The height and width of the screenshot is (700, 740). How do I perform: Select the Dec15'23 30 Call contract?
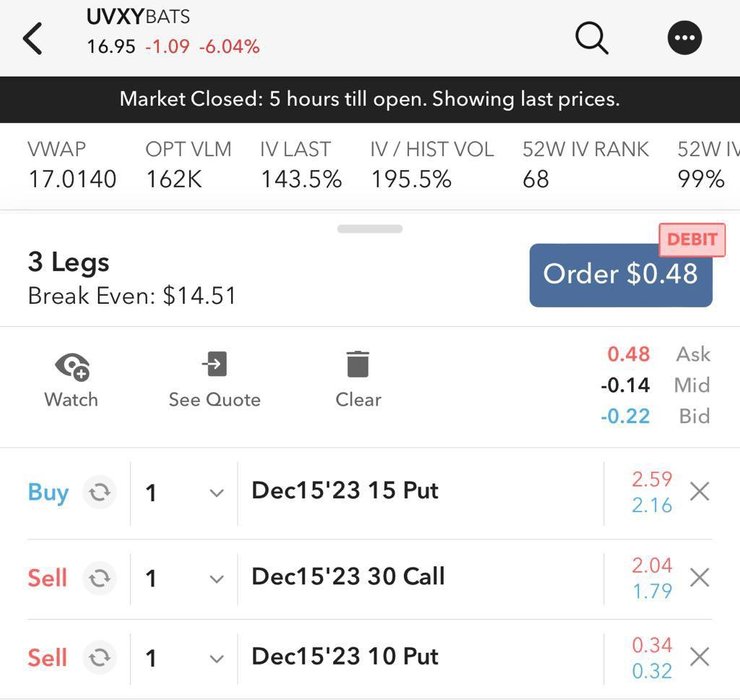[348, 577]
